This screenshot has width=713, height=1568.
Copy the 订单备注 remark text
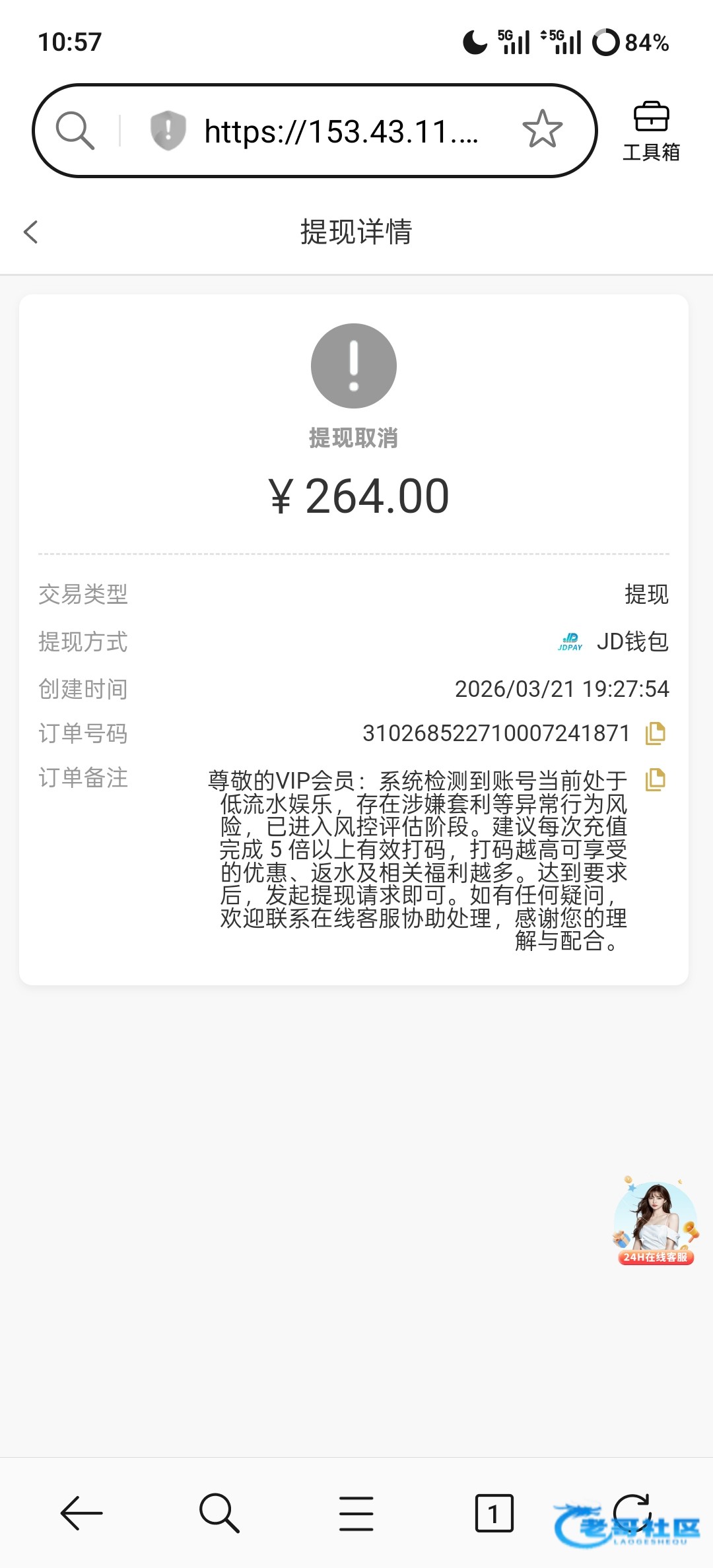[655, 780]
